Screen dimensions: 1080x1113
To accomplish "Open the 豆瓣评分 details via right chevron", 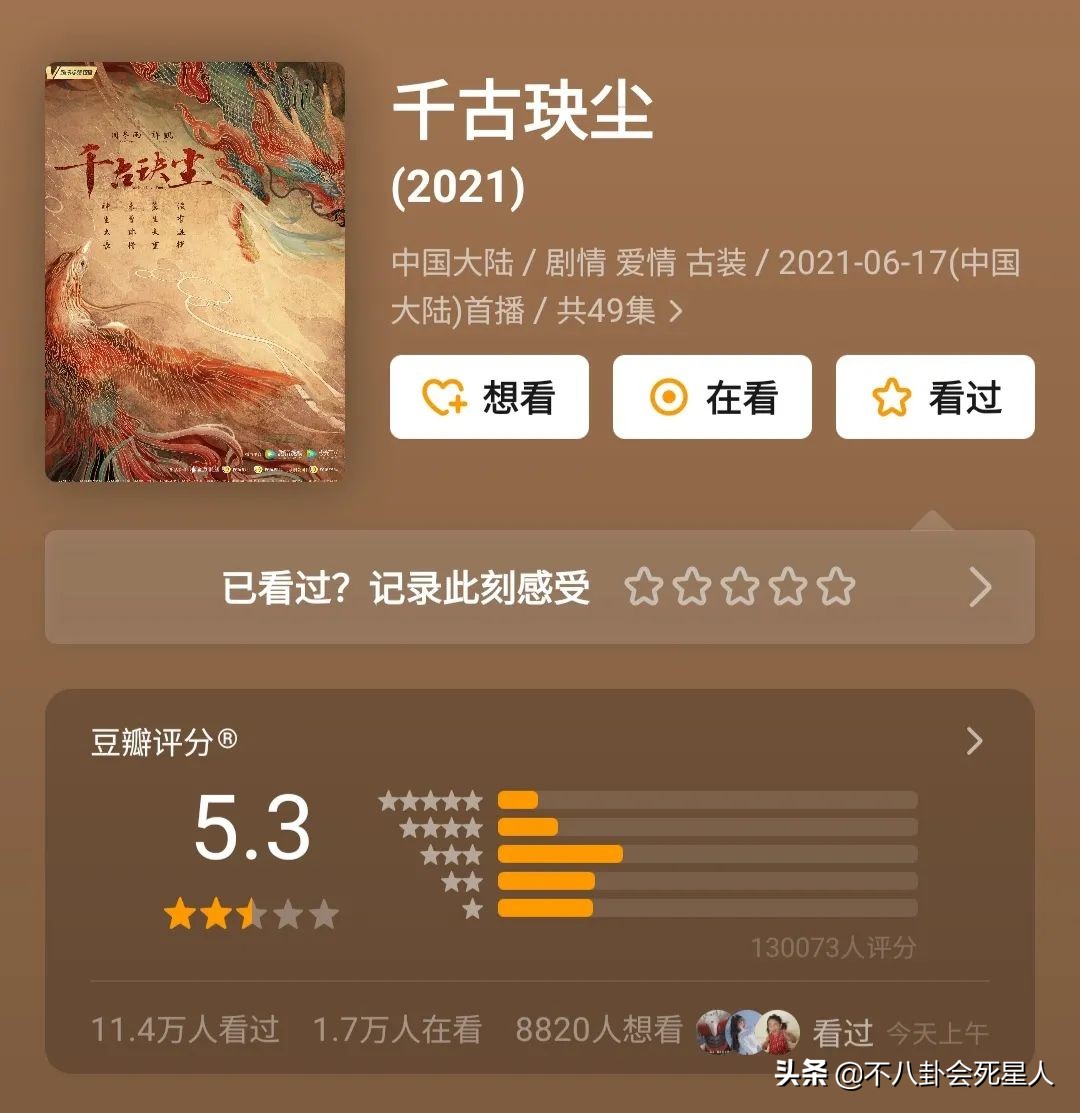I will 973,741.
